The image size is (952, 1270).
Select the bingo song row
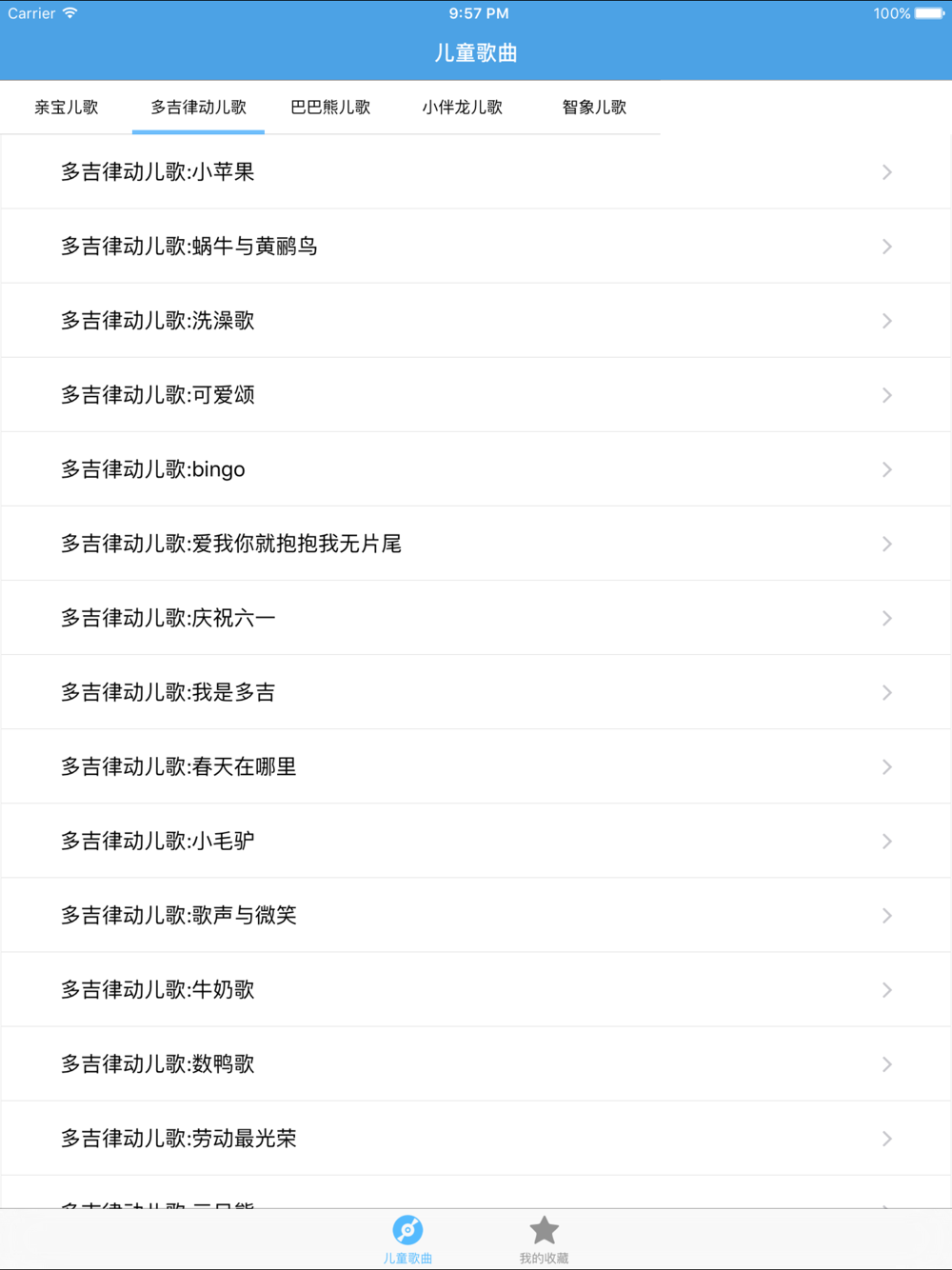point(476,469)
